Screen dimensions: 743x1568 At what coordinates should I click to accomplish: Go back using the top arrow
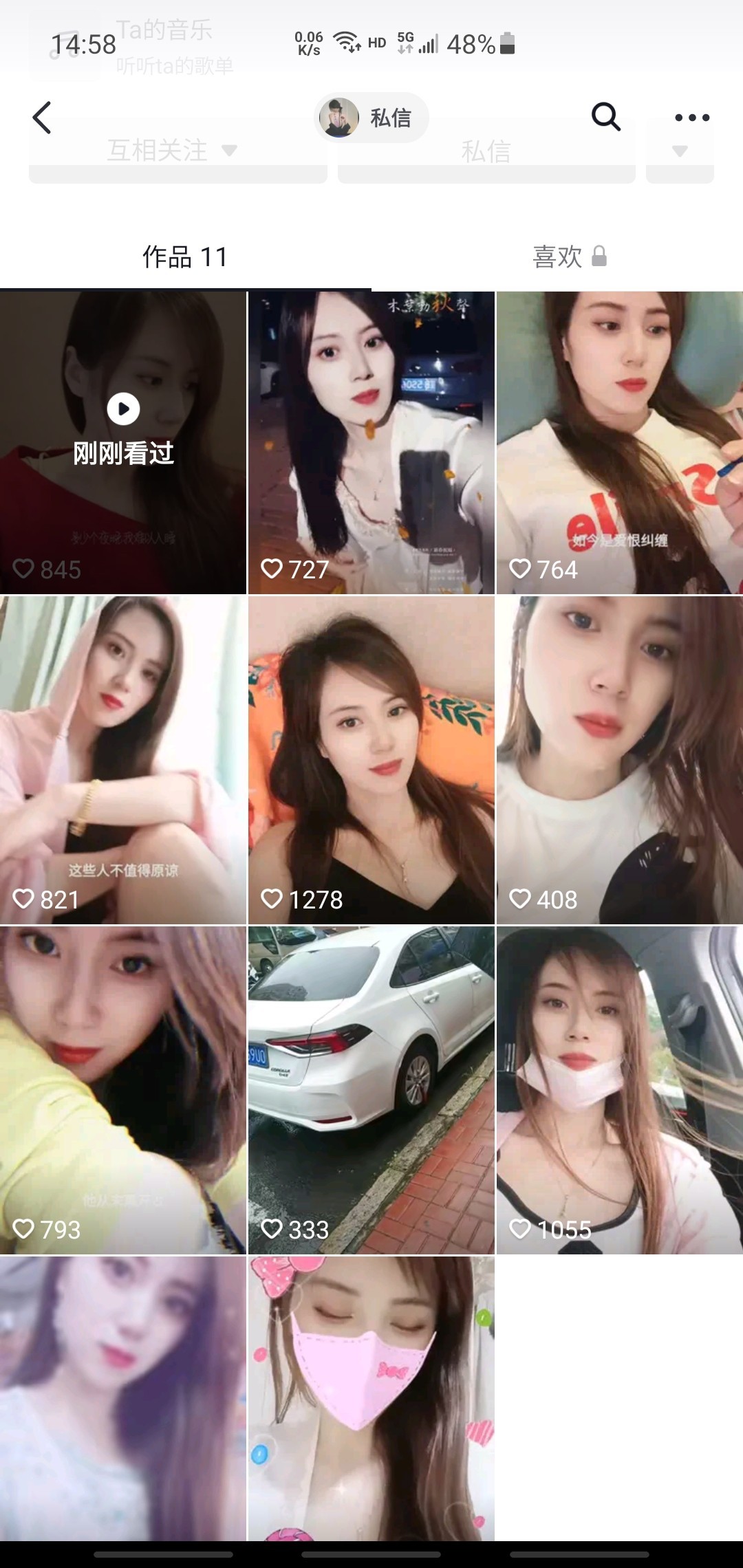(x=43, y=118)
